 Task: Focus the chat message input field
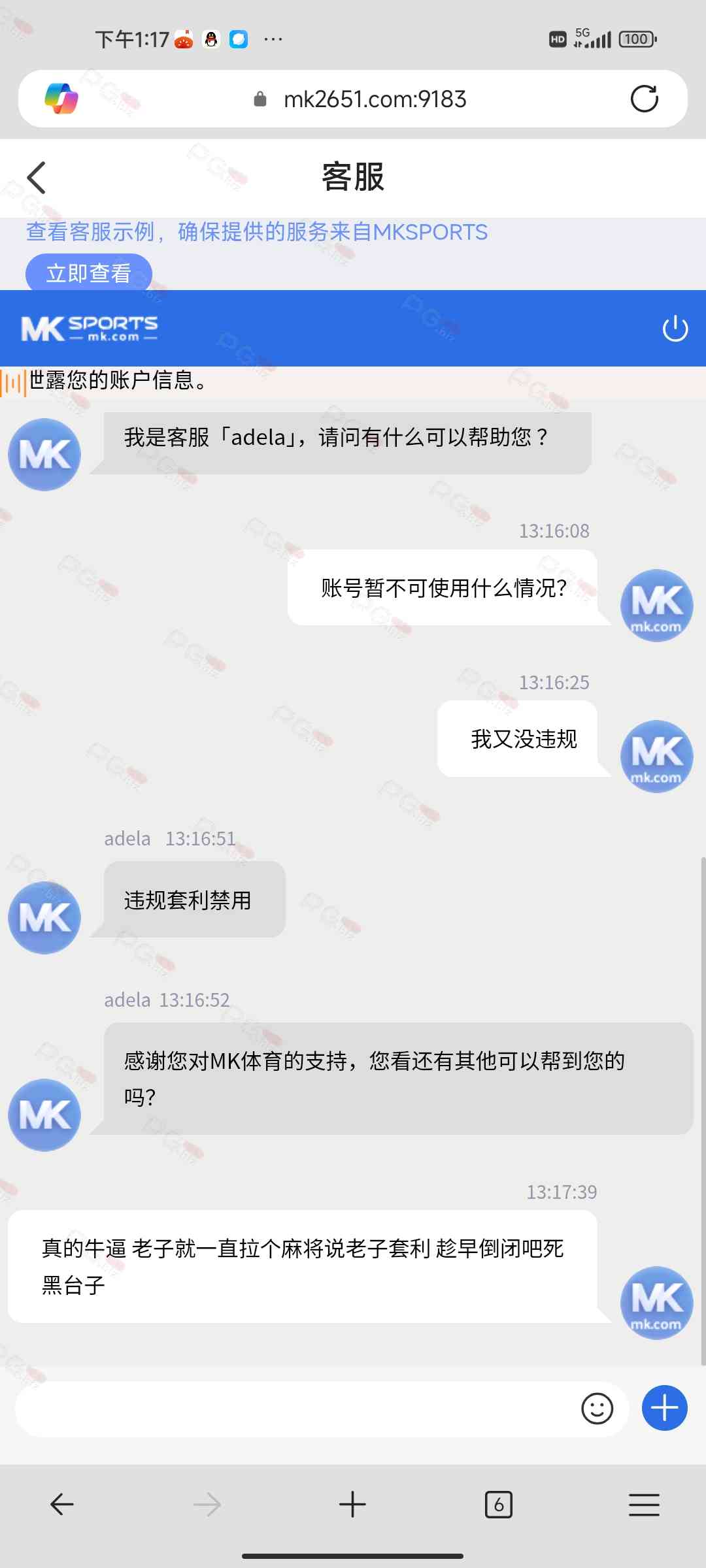294,1409
